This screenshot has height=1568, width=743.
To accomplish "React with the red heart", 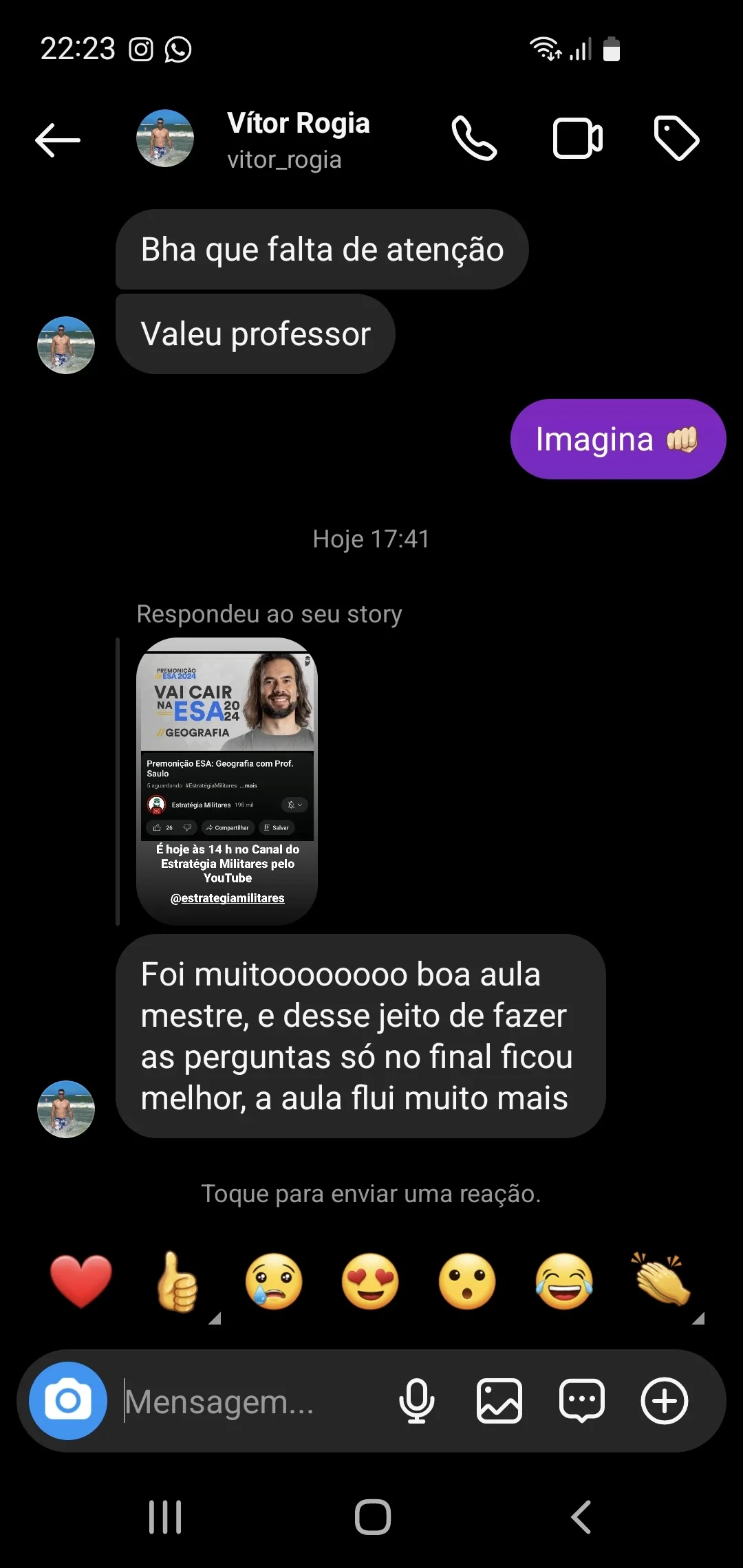I will point(81,1281).
